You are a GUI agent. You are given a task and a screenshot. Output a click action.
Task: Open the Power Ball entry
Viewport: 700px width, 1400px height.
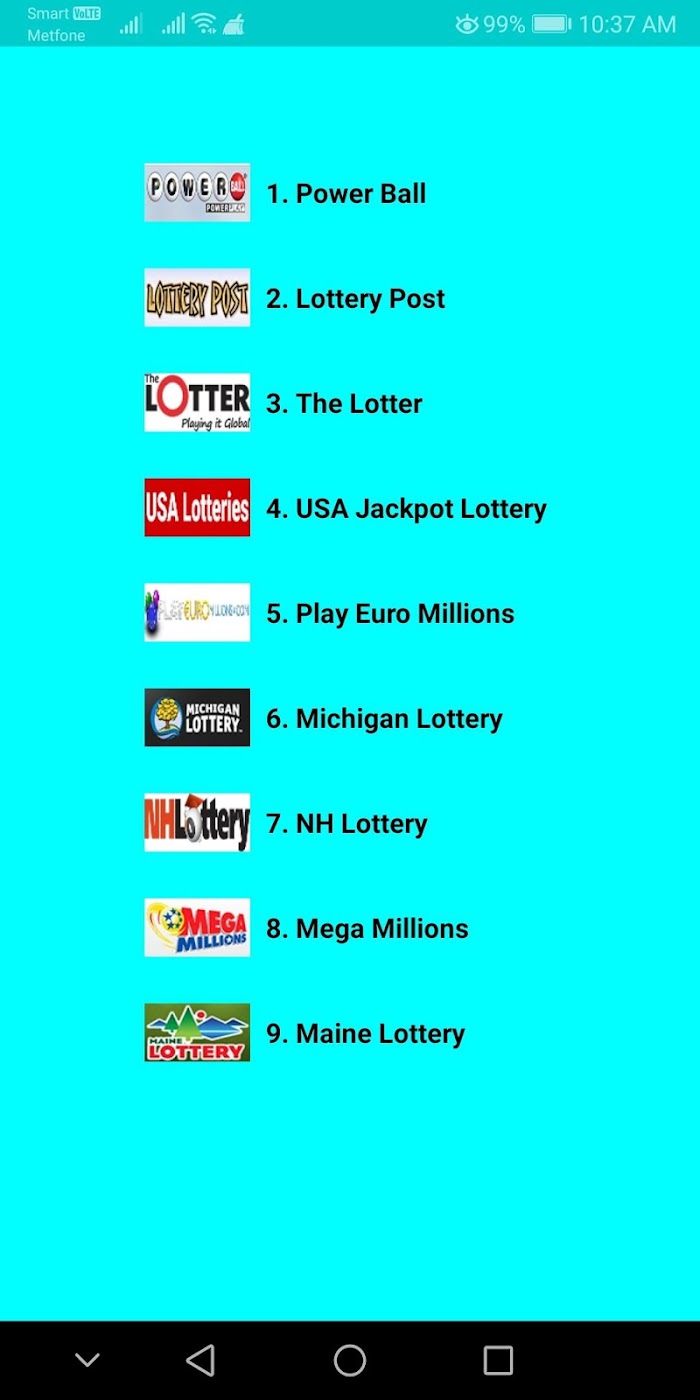click(346, 193)
